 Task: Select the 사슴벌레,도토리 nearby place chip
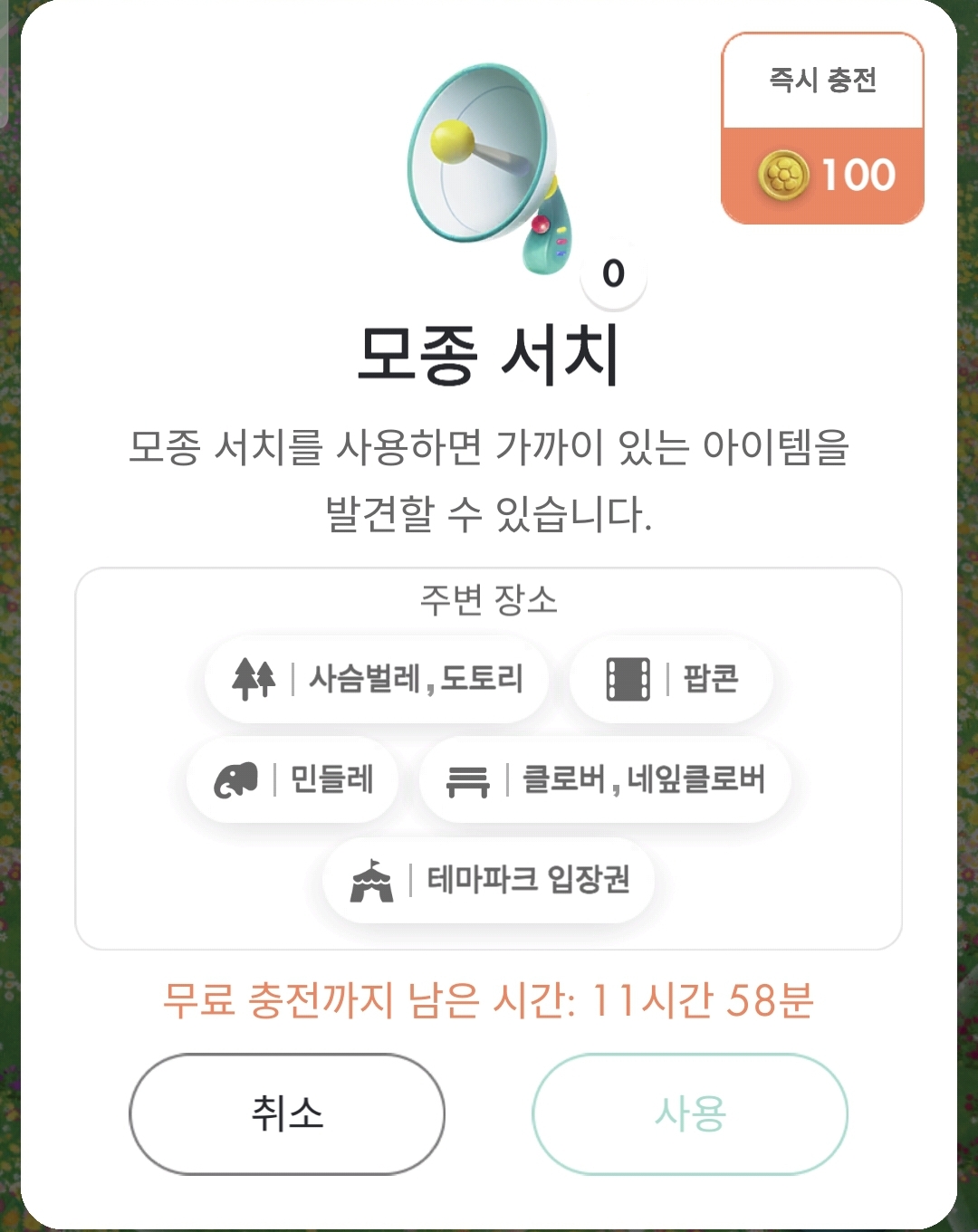(377, 678)
